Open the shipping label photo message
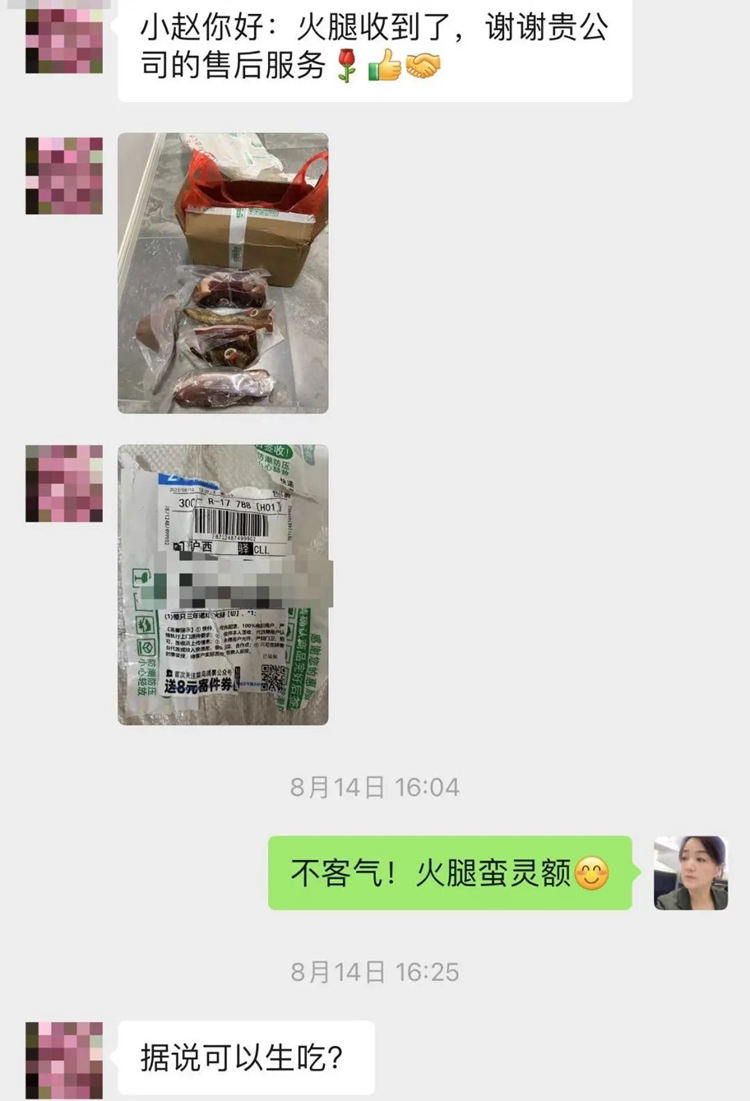This screenshot has width=750, height=1101. [x=224, y=585]
